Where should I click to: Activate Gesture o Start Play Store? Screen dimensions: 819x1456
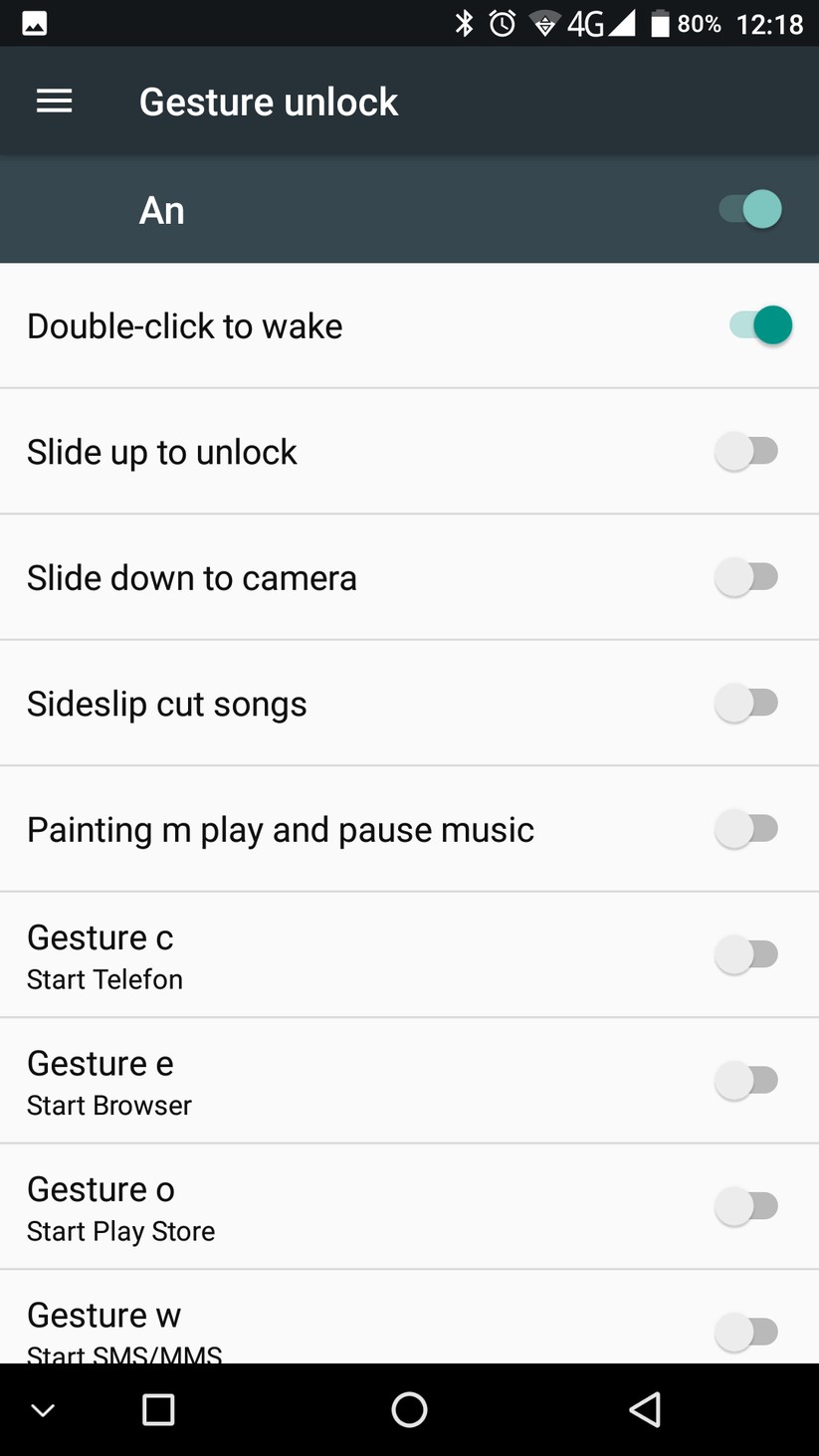tap(746, 1206)
